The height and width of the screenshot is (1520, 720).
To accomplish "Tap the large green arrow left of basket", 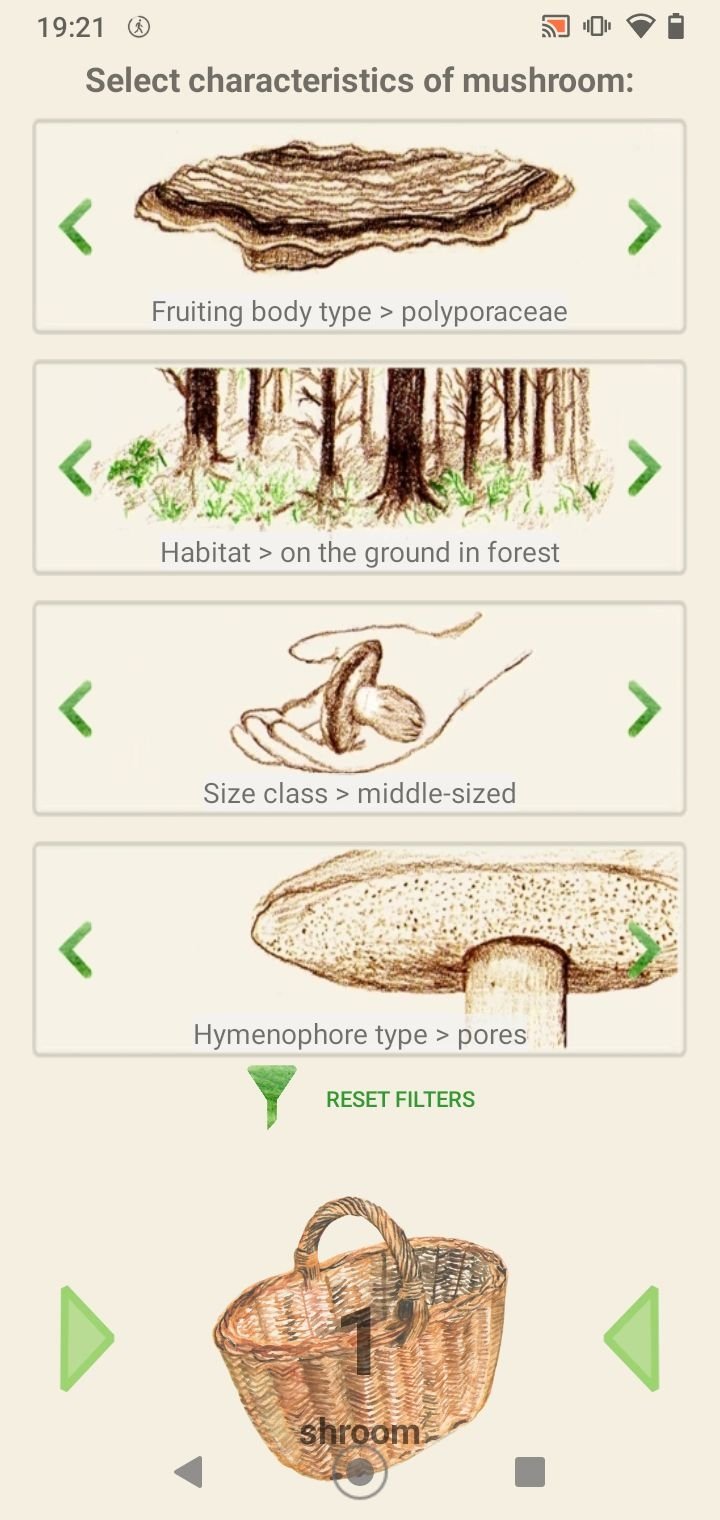I will tap(87, 1338).
